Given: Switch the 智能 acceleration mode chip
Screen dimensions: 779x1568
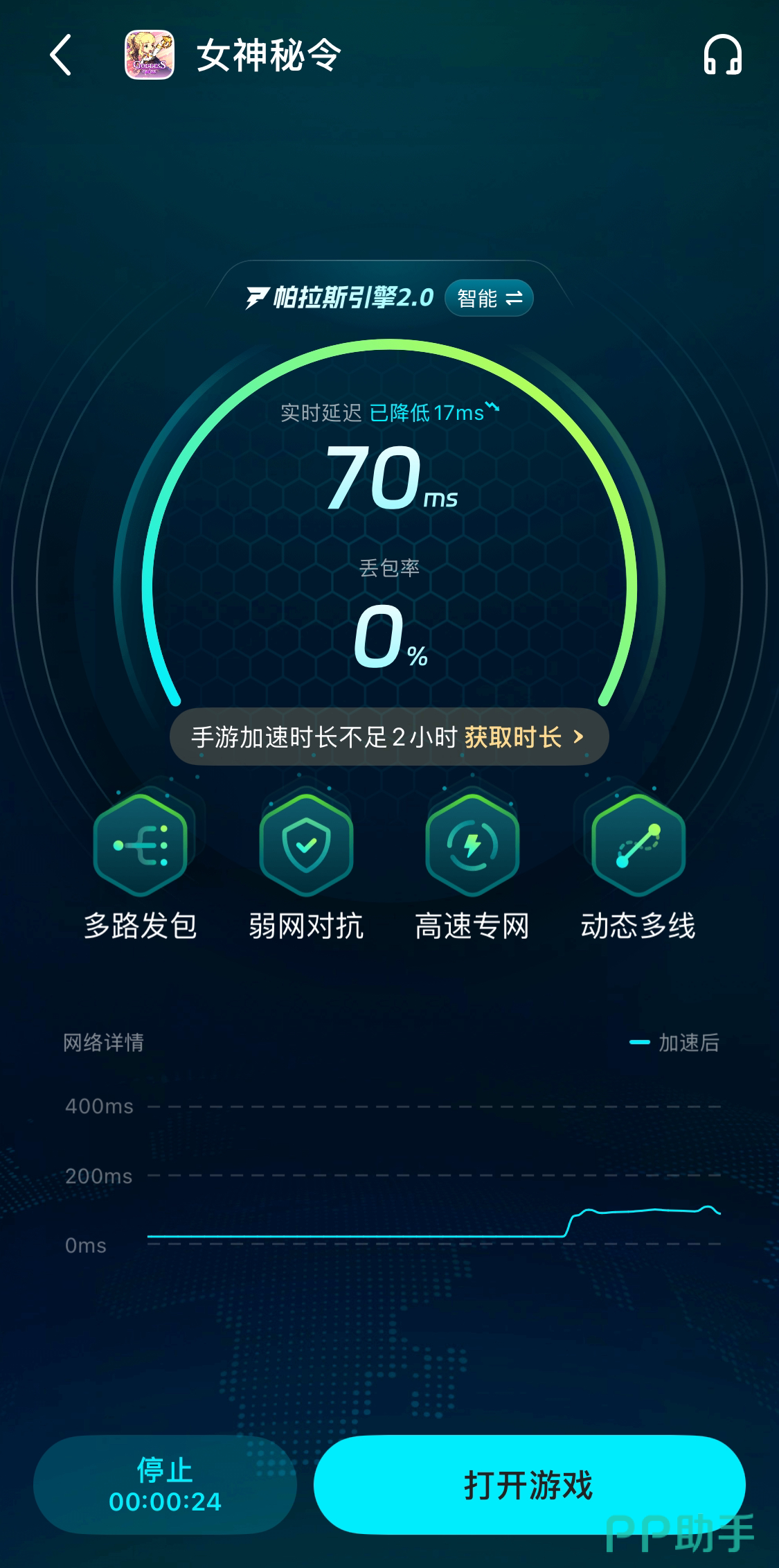Looking at the screenshot, I should pos(489,298).
